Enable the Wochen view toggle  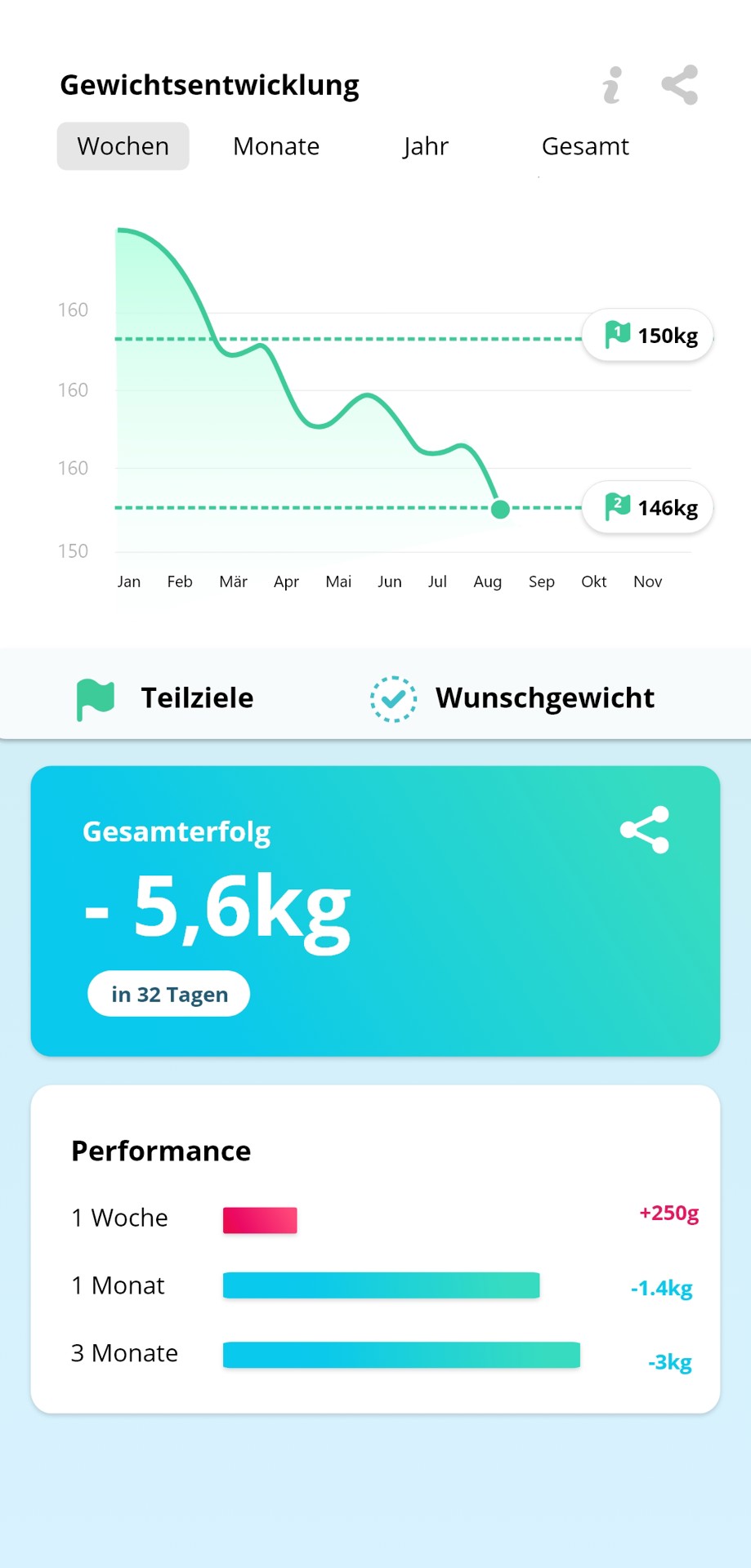click(123, 146)
